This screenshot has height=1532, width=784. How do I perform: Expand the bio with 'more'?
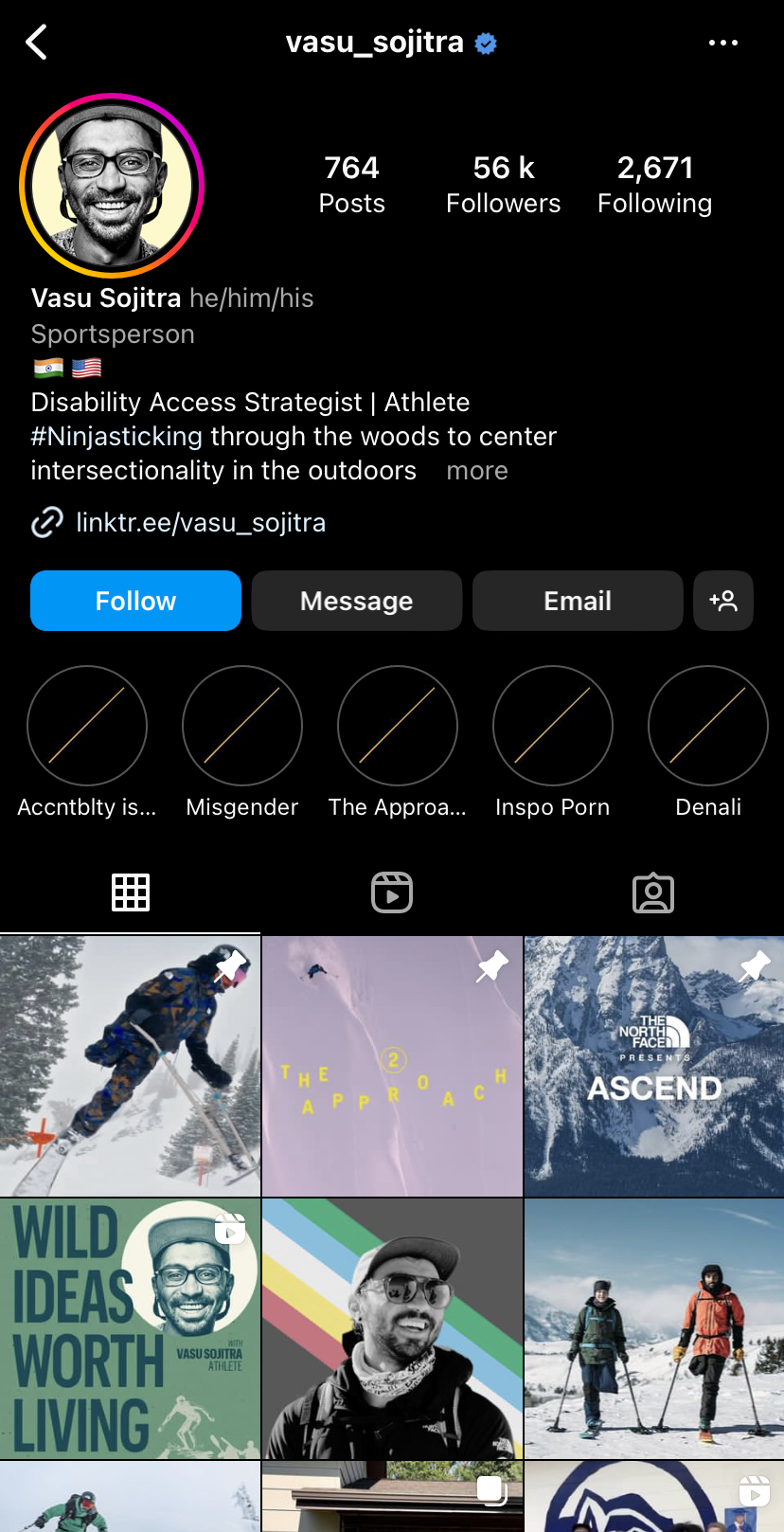click(477, 471)
